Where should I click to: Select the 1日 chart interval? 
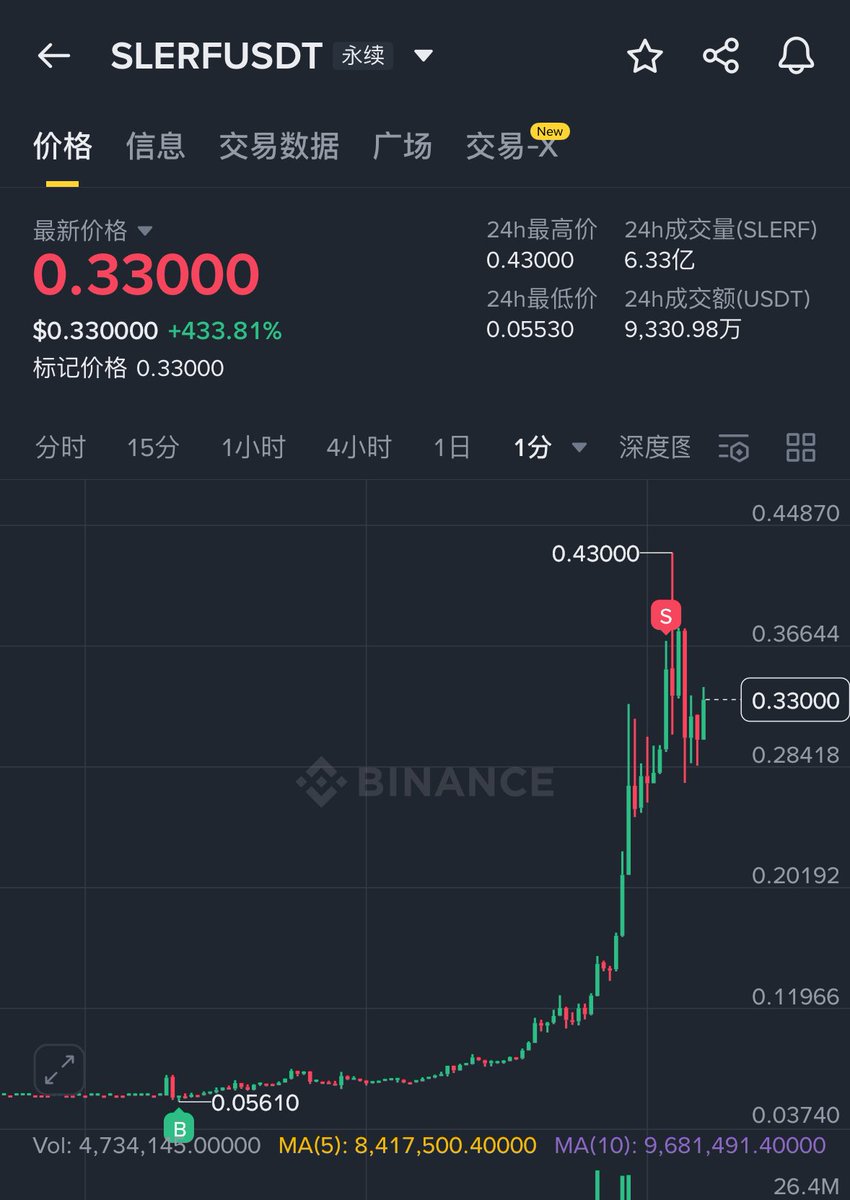451,447
